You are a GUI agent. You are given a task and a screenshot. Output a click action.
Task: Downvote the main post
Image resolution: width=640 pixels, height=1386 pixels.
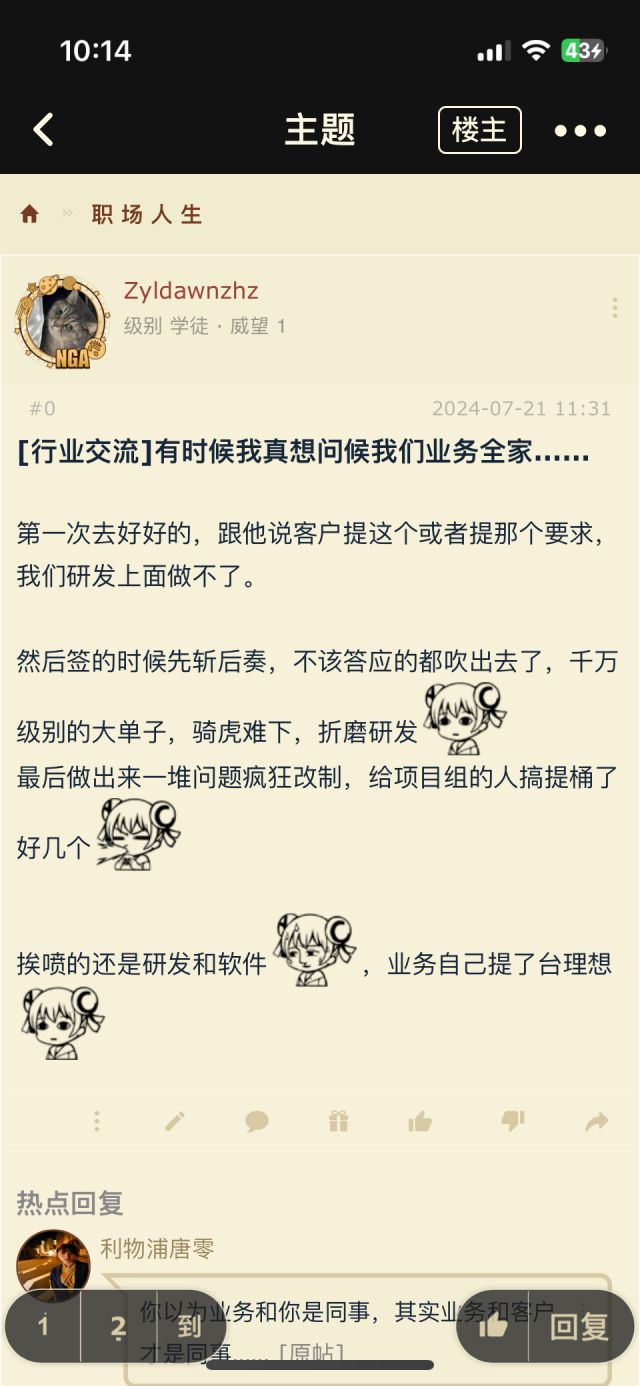(x=513, y=1121)
